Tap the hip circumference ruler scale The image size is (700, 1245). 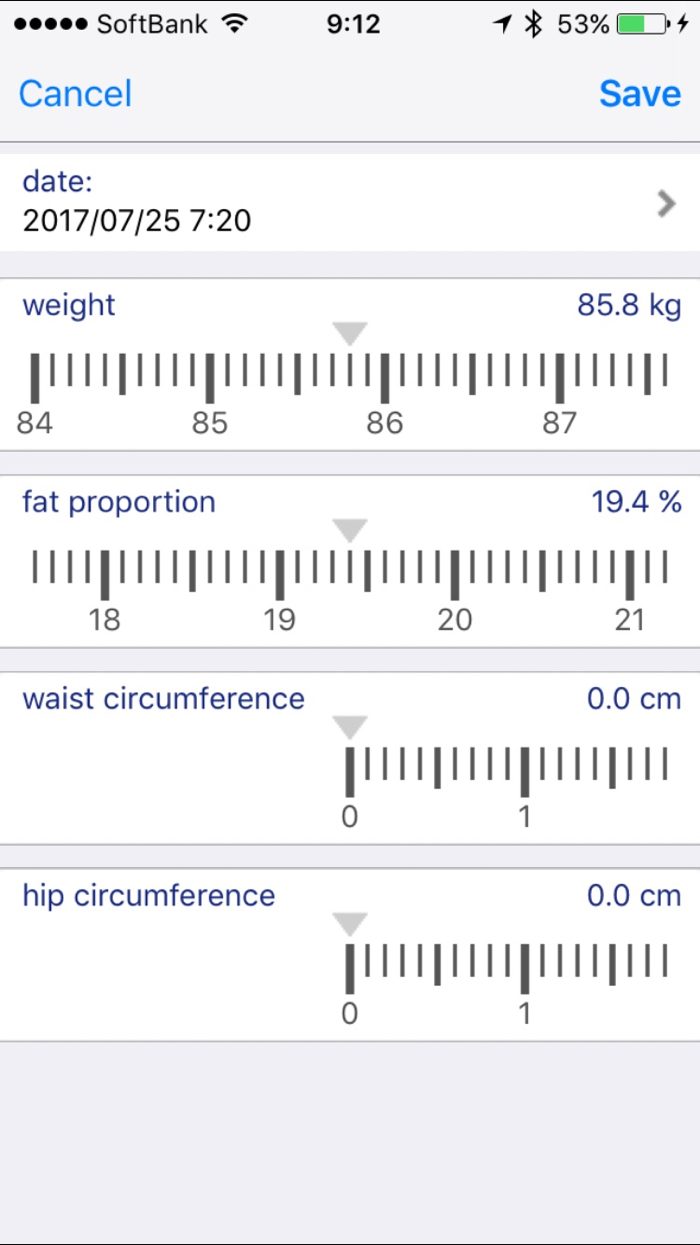point(506,968)
